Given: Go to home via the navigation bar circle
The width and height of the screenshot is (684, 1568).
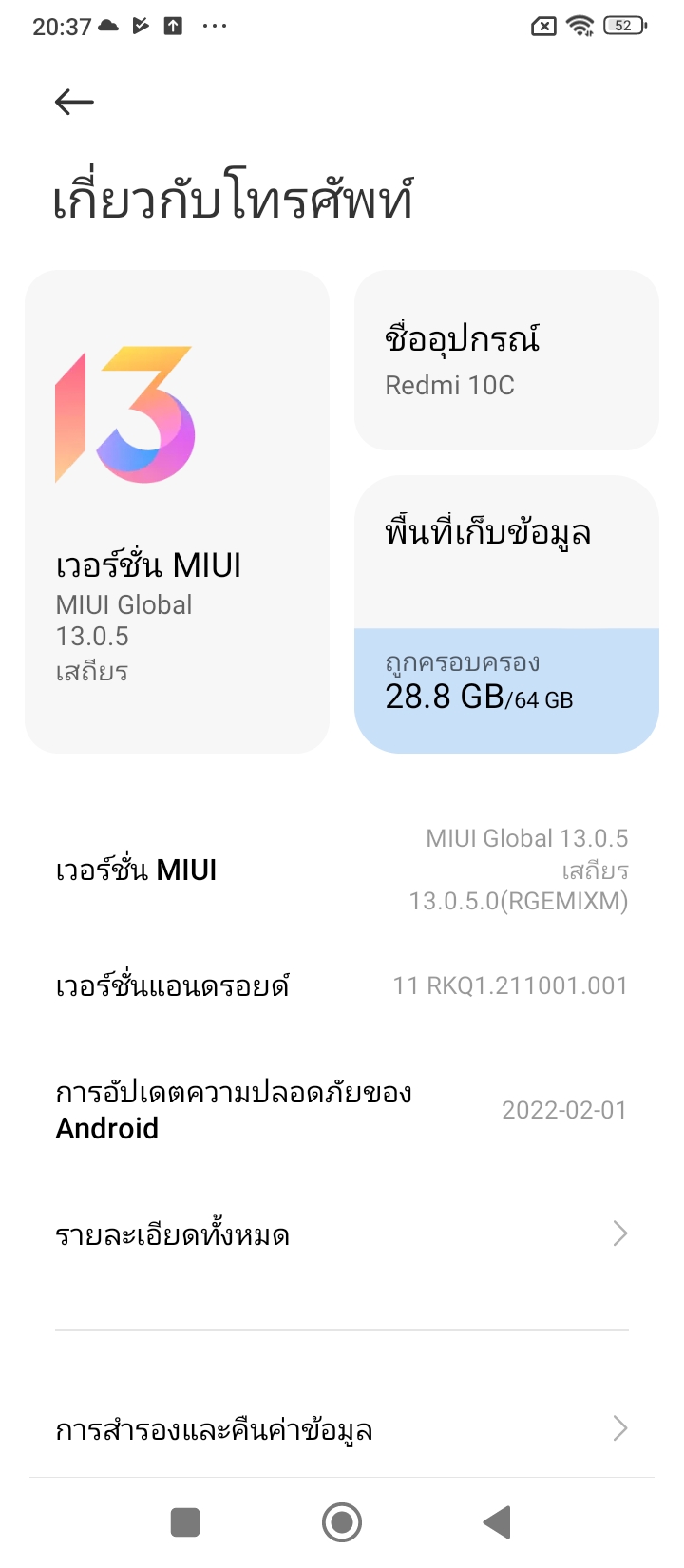Looking at the screenshot, I should click(x=342, y=1522).
